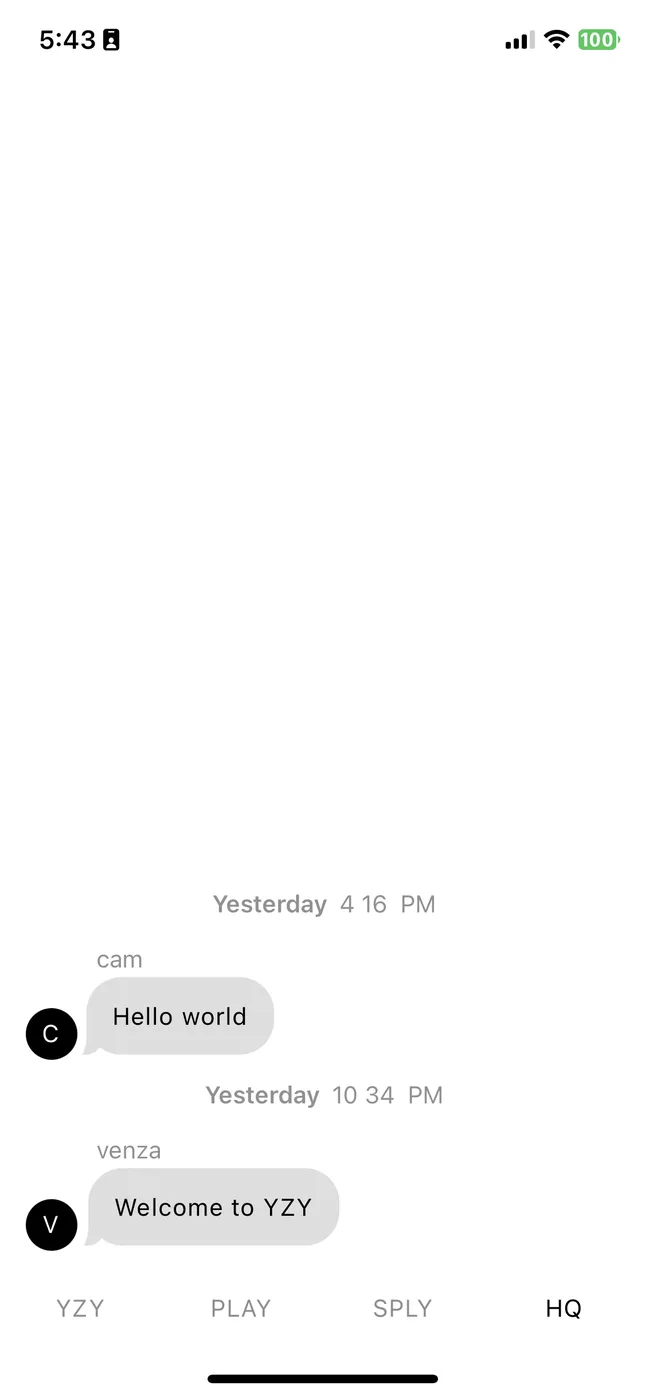Open cam's profile avatar
This screenshot has height=1397, width=645.
pyautogui.click(x=51, y=1034)
